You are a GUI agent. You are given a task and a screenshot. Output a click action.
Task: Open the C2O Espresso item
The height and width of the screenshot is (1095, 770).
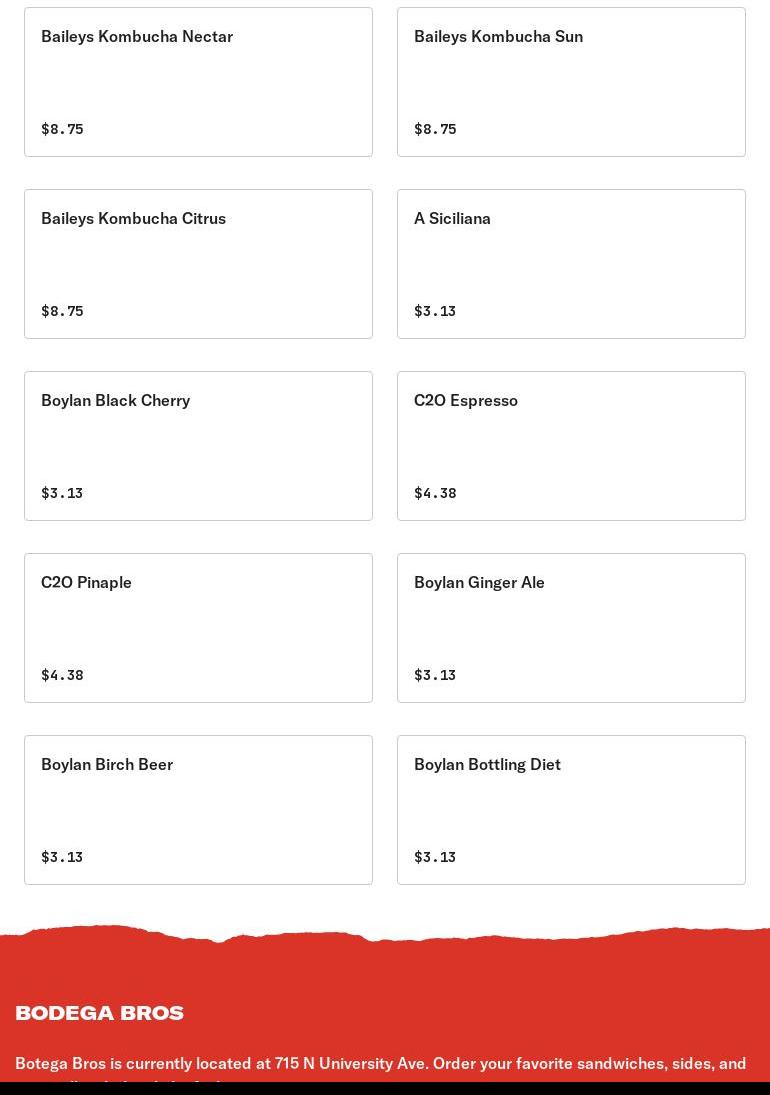point(571,446)
